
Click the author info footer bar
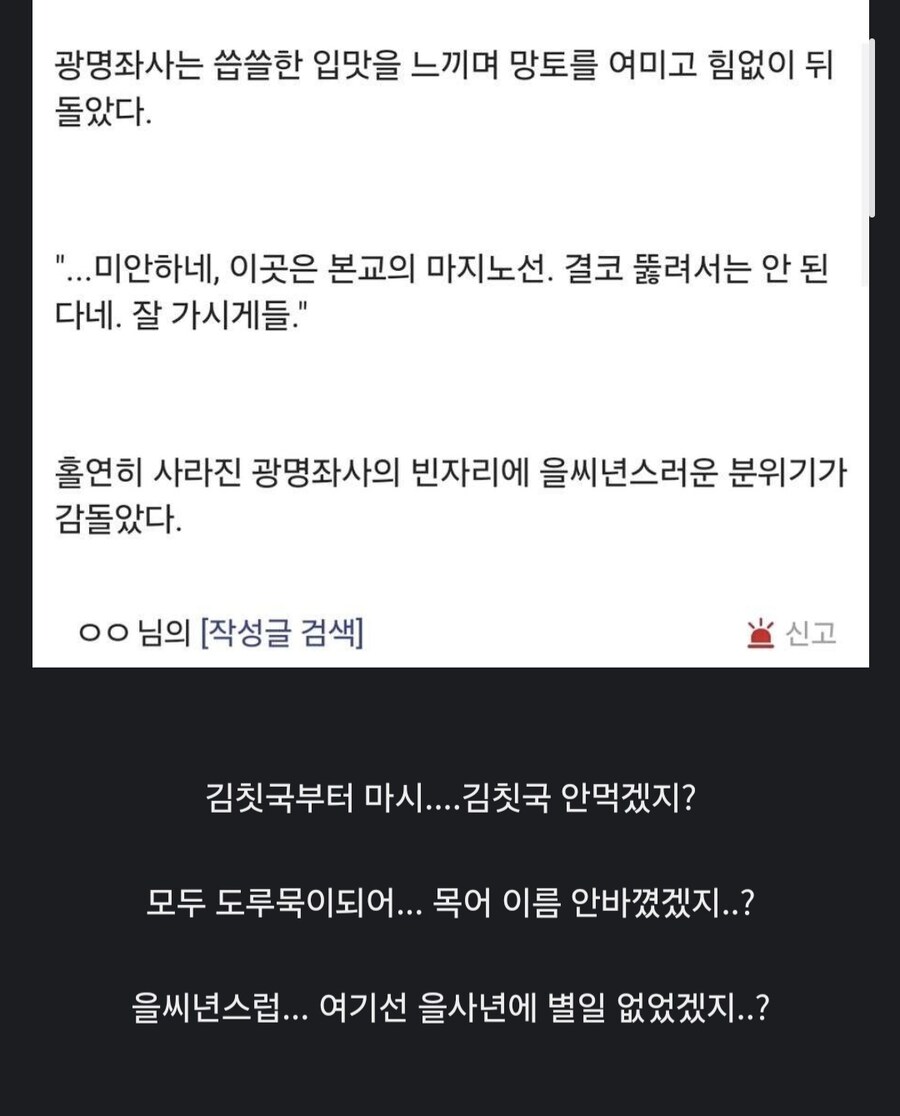click(x=450, y=631)
